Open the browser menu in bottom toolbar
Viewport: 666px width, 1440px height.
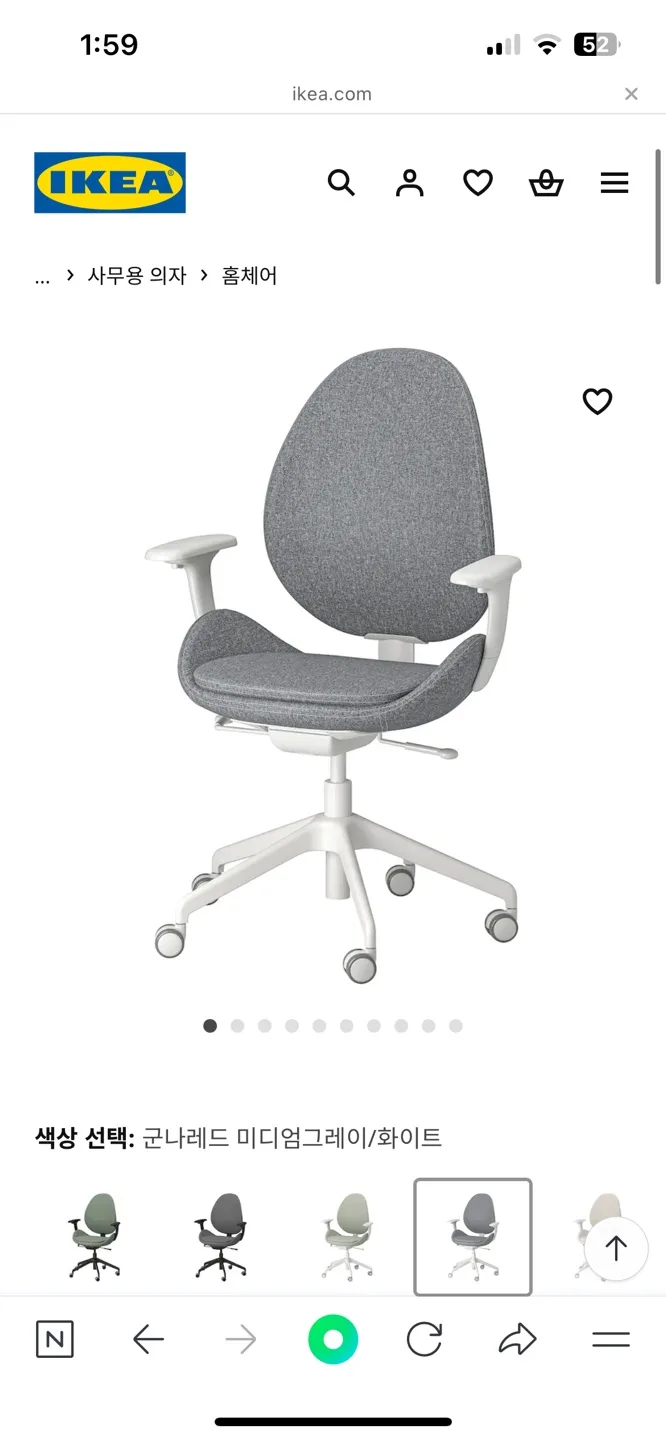(610, 1339)
